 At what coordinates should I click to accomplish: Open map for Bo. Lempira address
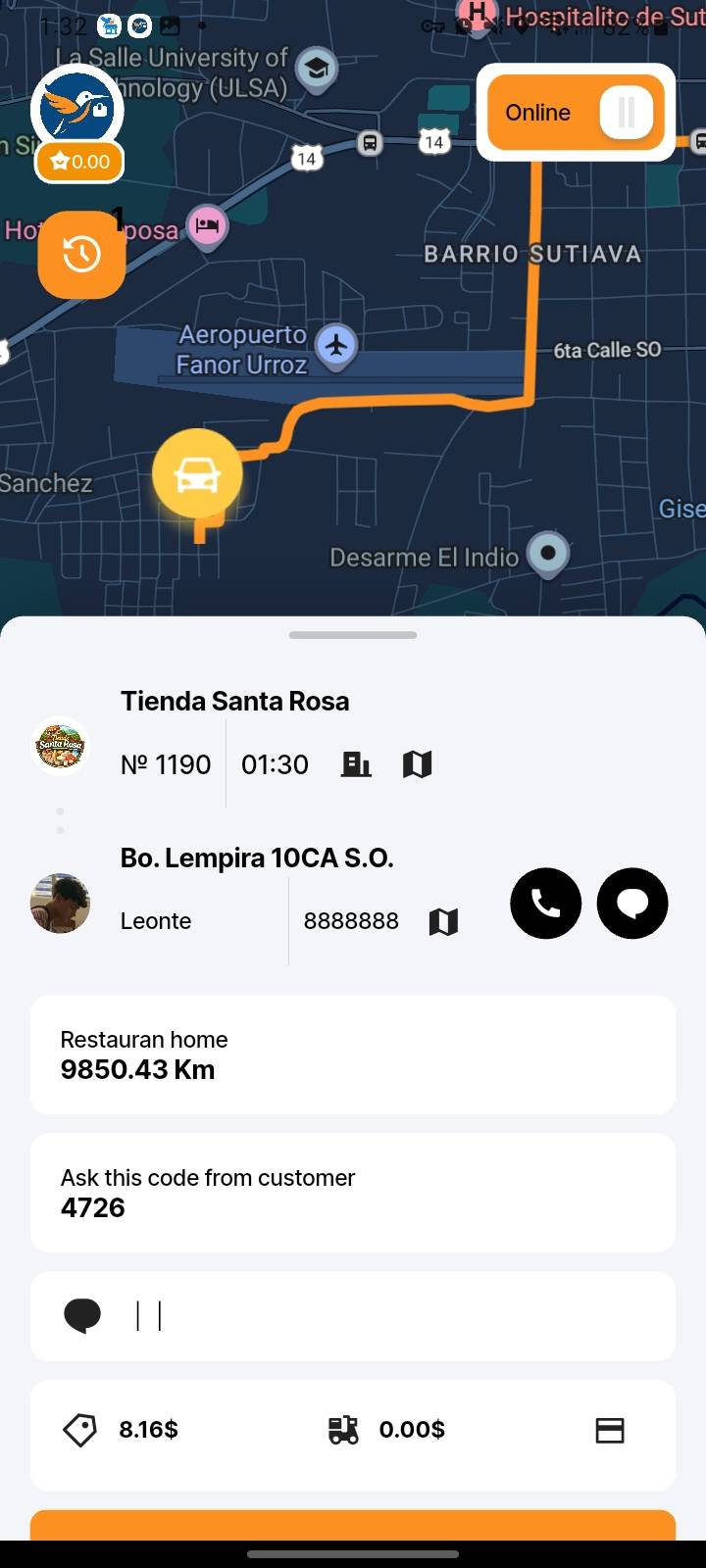pos(443,921)
